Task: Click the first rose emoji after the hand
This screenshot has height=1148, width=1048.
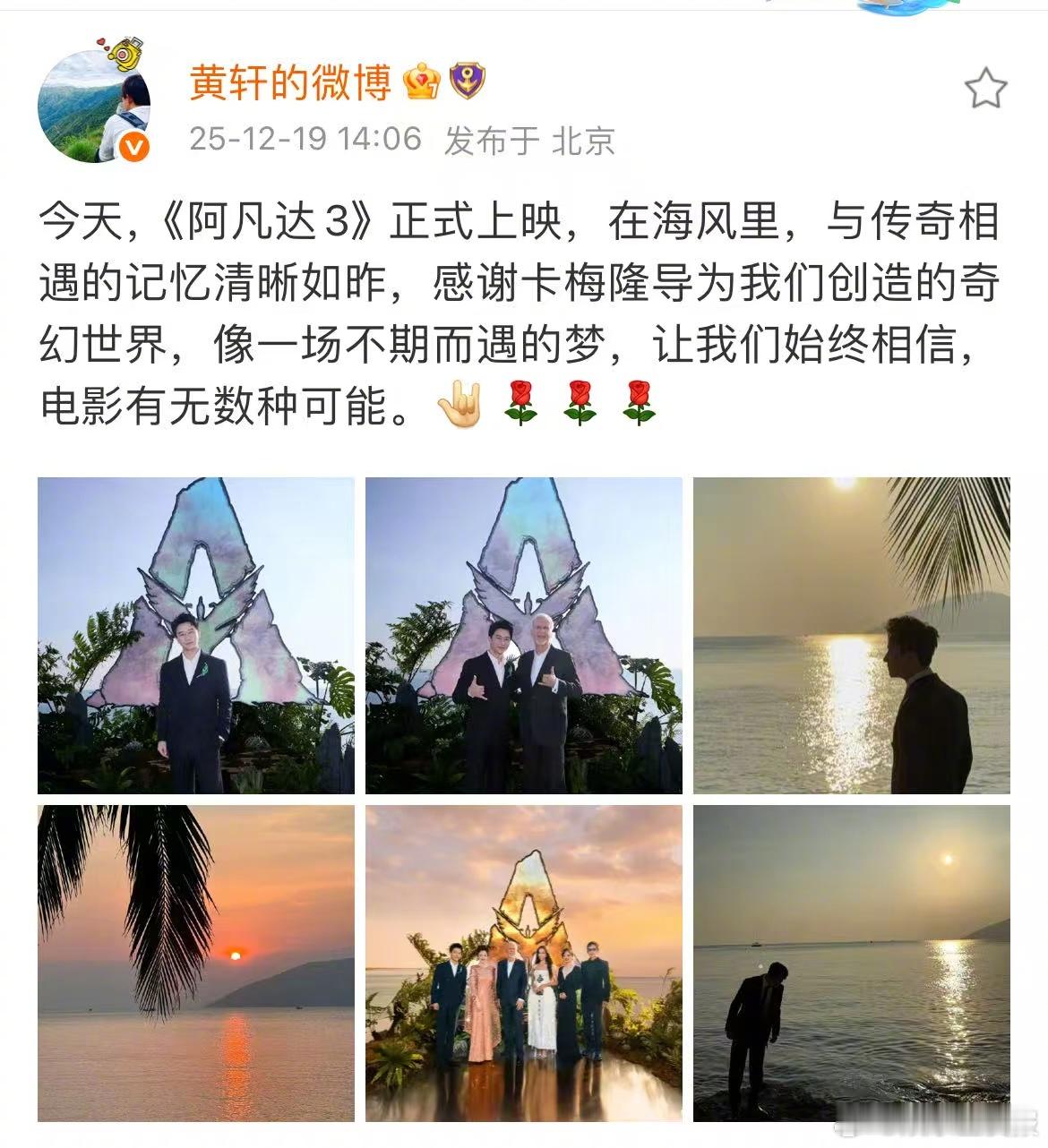Action: pyautogui.click(x=523, y=405)
